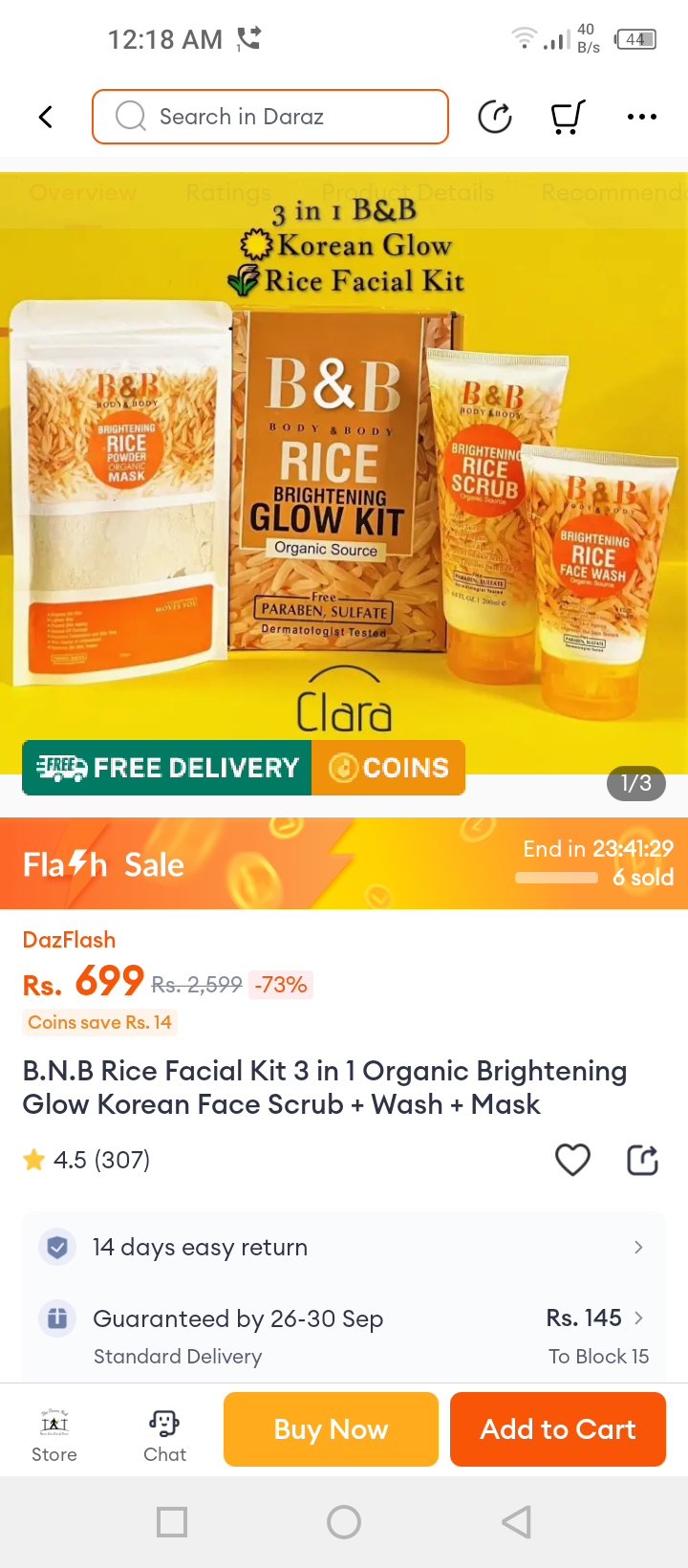Image resolution: width=688 pixels, height=1568 pixels.
Task: Add product to wishlist with heart icon
Action: tap(572, 1160)
